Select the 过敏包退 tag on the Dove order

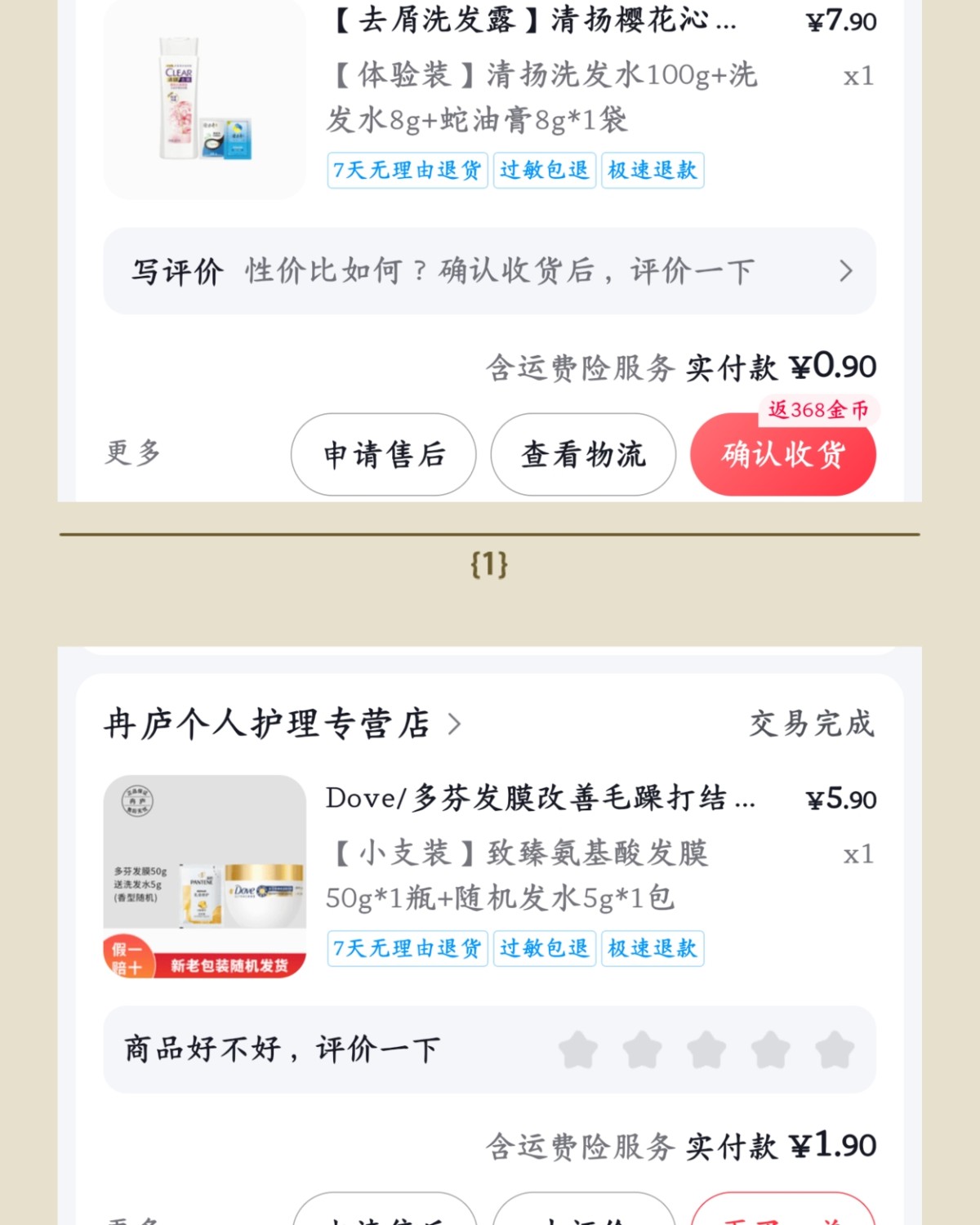pyautogui.click(x=545, y=948)
